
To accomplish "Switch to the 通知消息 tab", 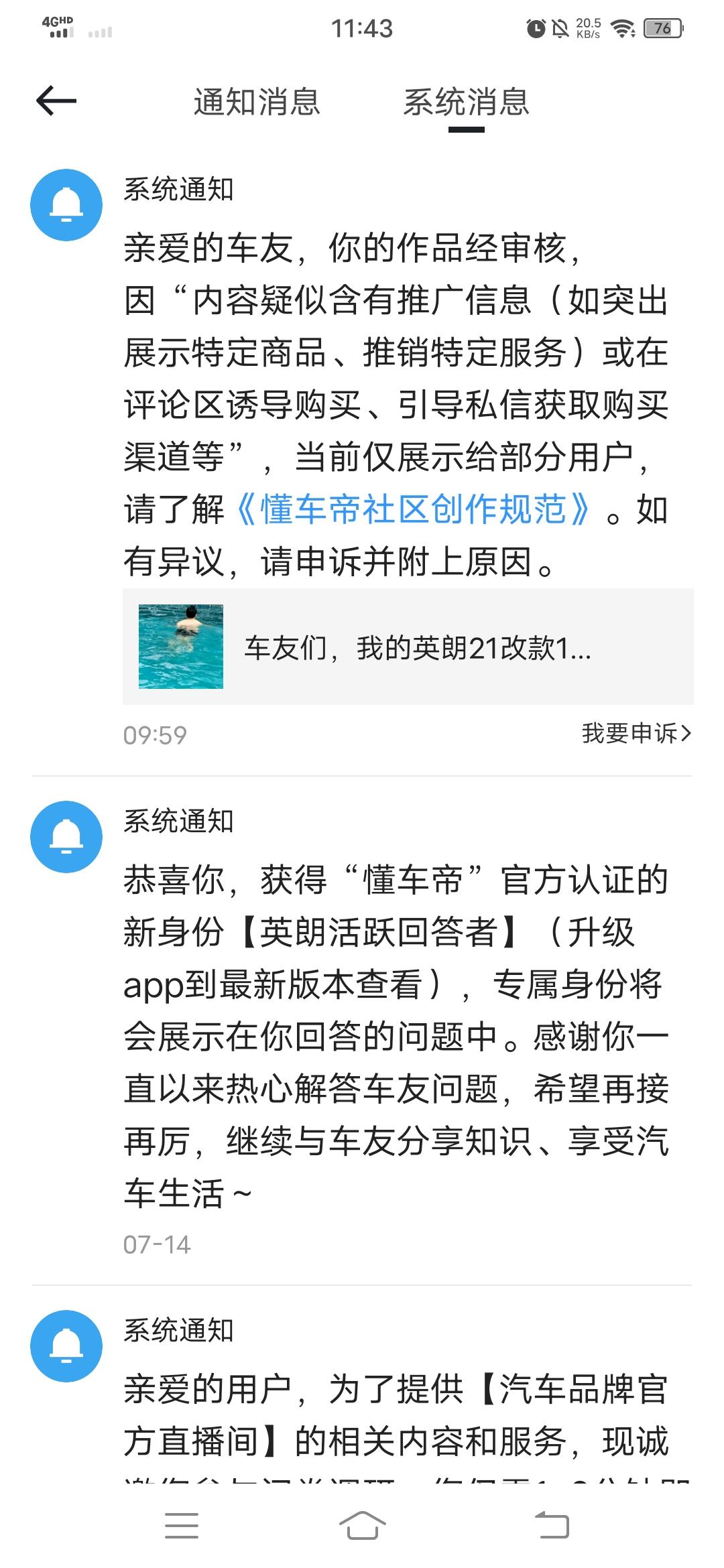I will pyautogui.click(x=257, y=102).
